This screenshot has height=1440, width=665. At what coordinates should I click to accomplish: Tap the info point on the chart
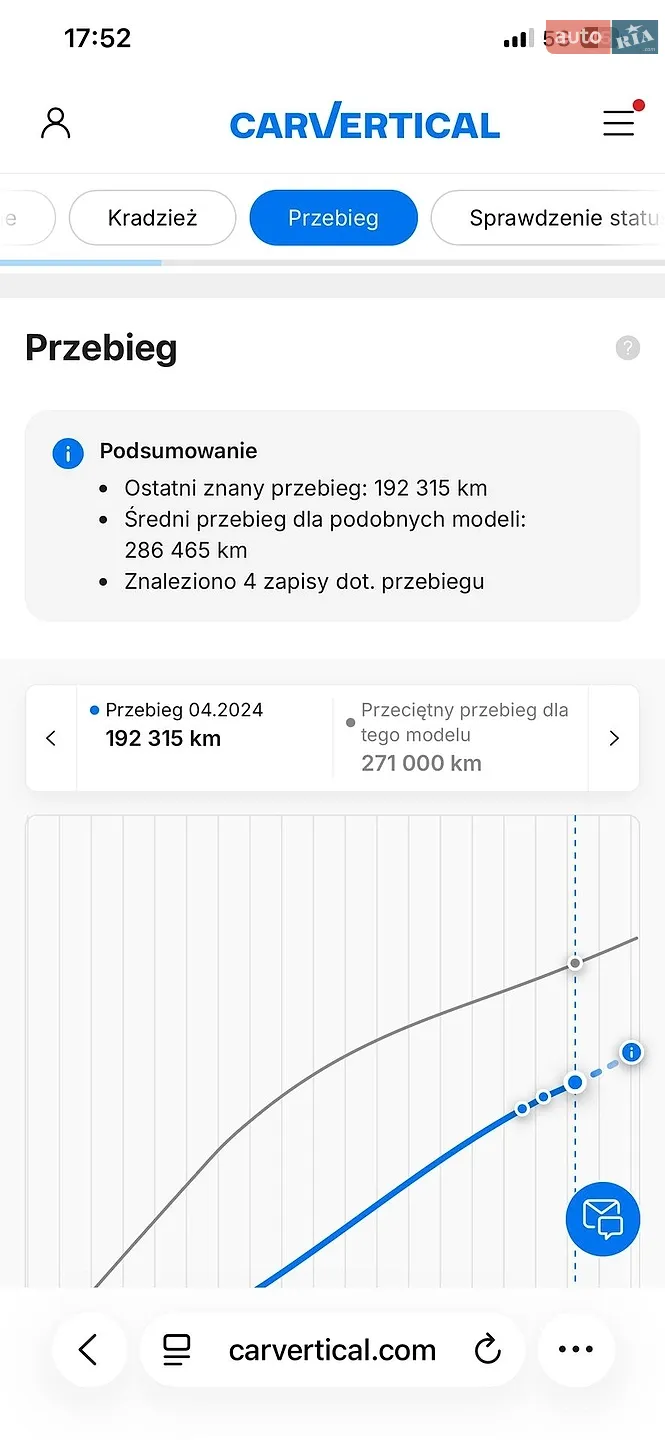631,1052
